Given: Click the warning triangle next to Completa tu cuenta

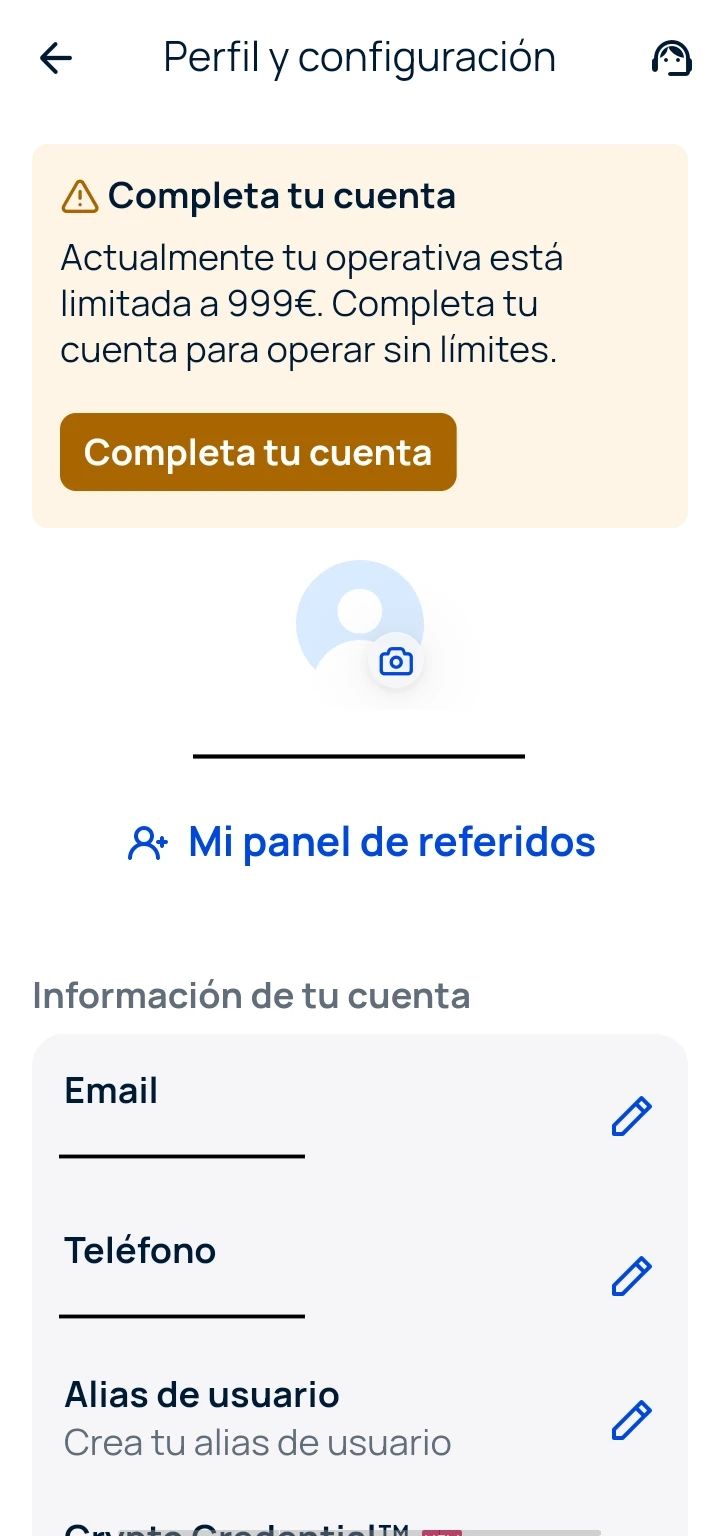Looking at the screenshot, I should [80, 196].
